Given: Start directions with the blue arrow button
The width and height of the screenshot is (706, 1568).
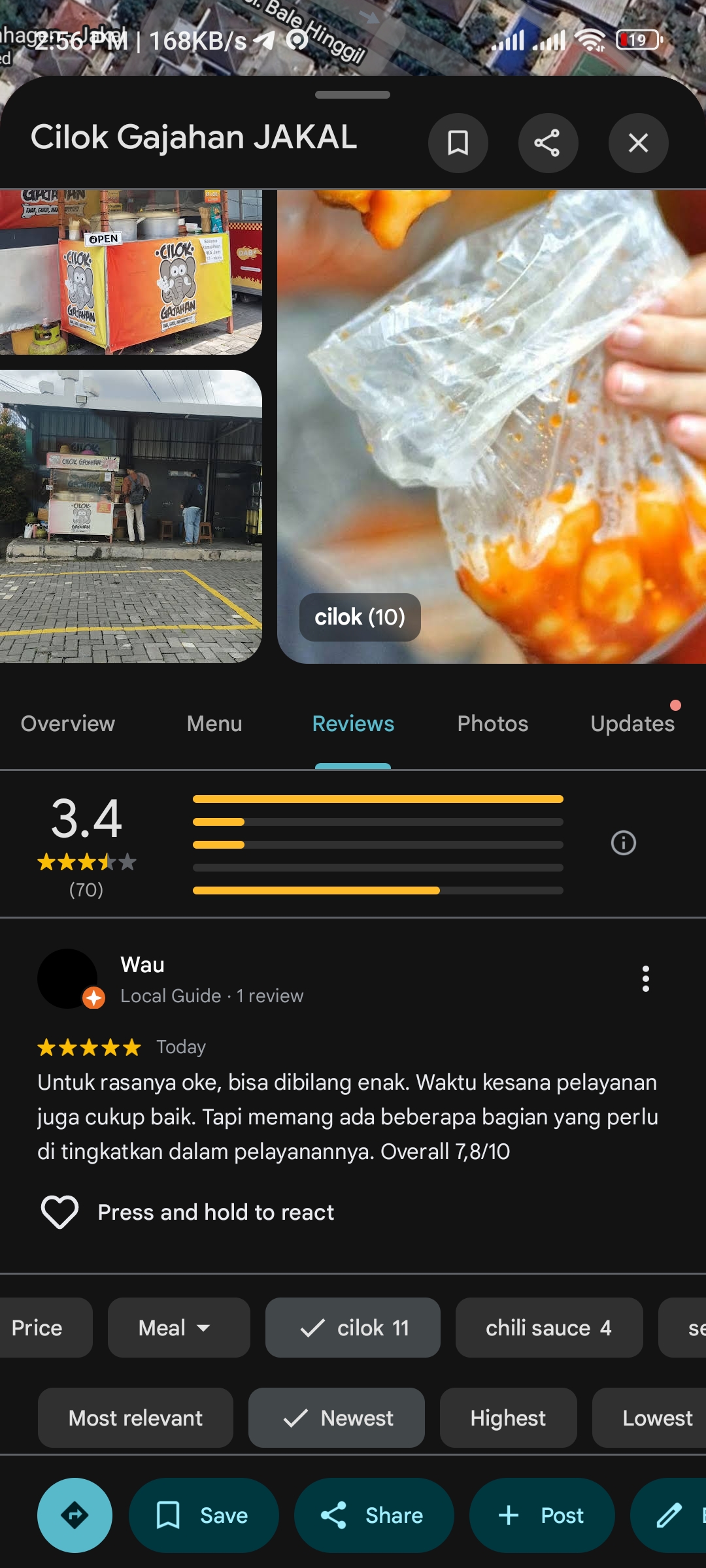Looking at the screenshot, I should pos(75,1515).
